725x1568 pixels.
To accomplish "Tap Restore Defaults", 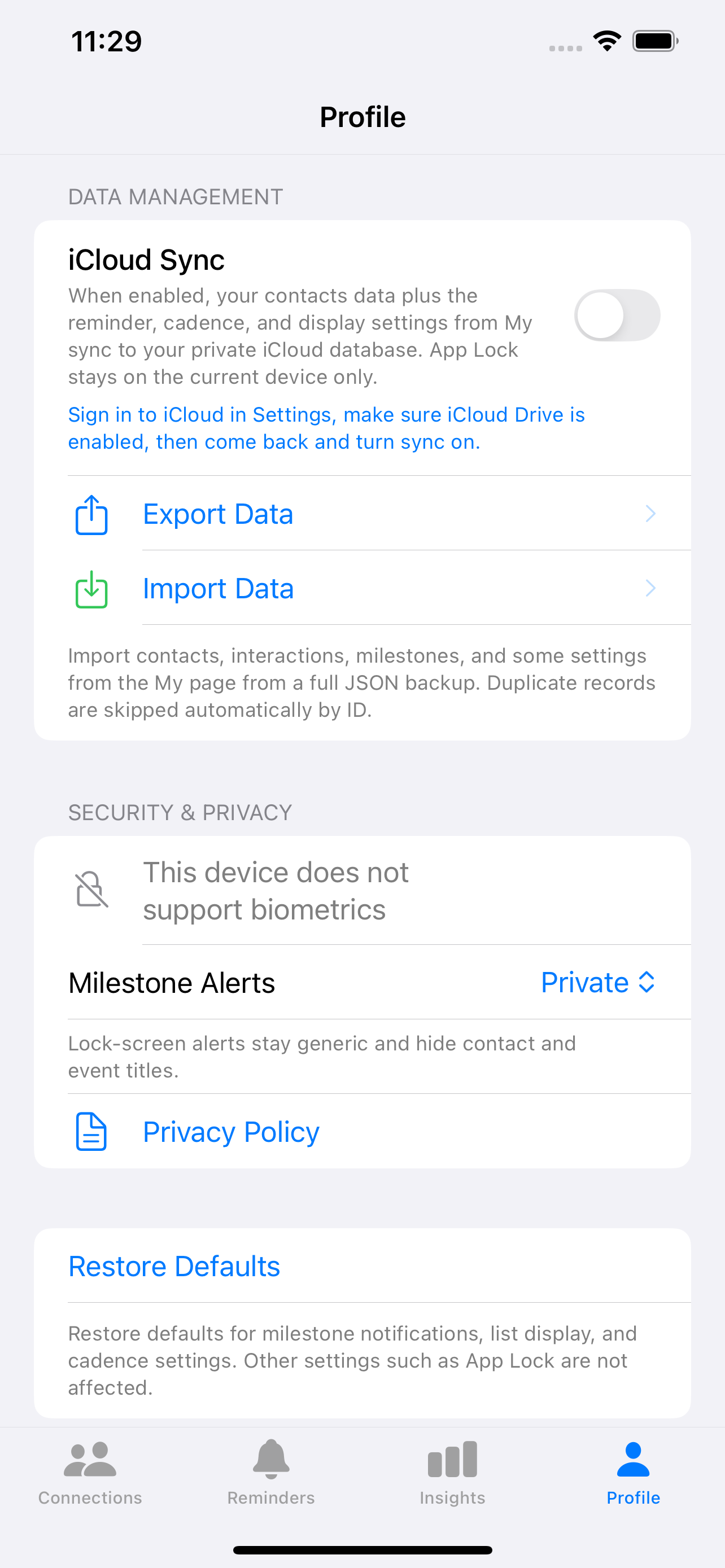I will click(x=174, y=1266).
